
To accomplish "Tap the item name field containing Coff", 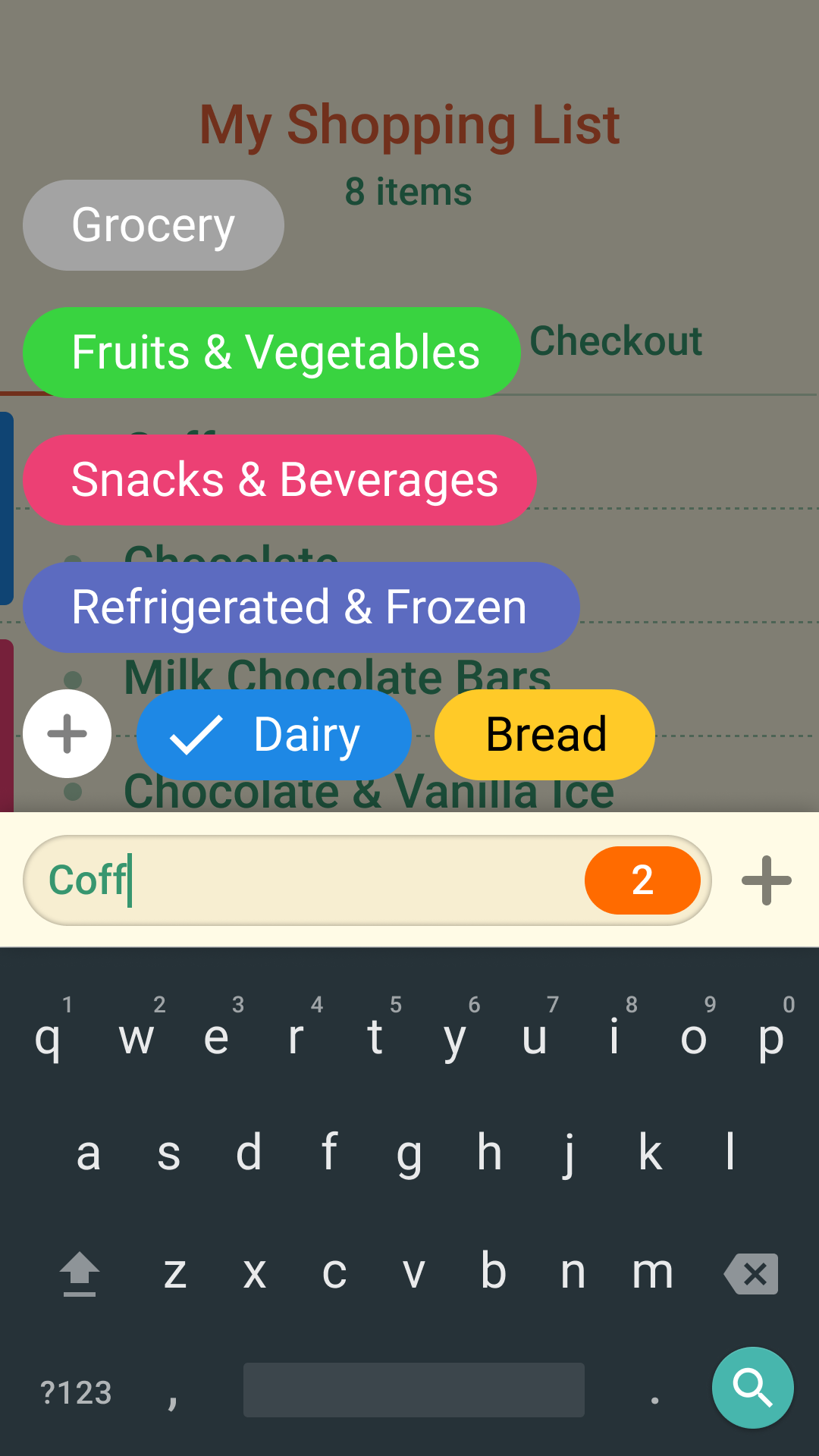I will 303,880.
